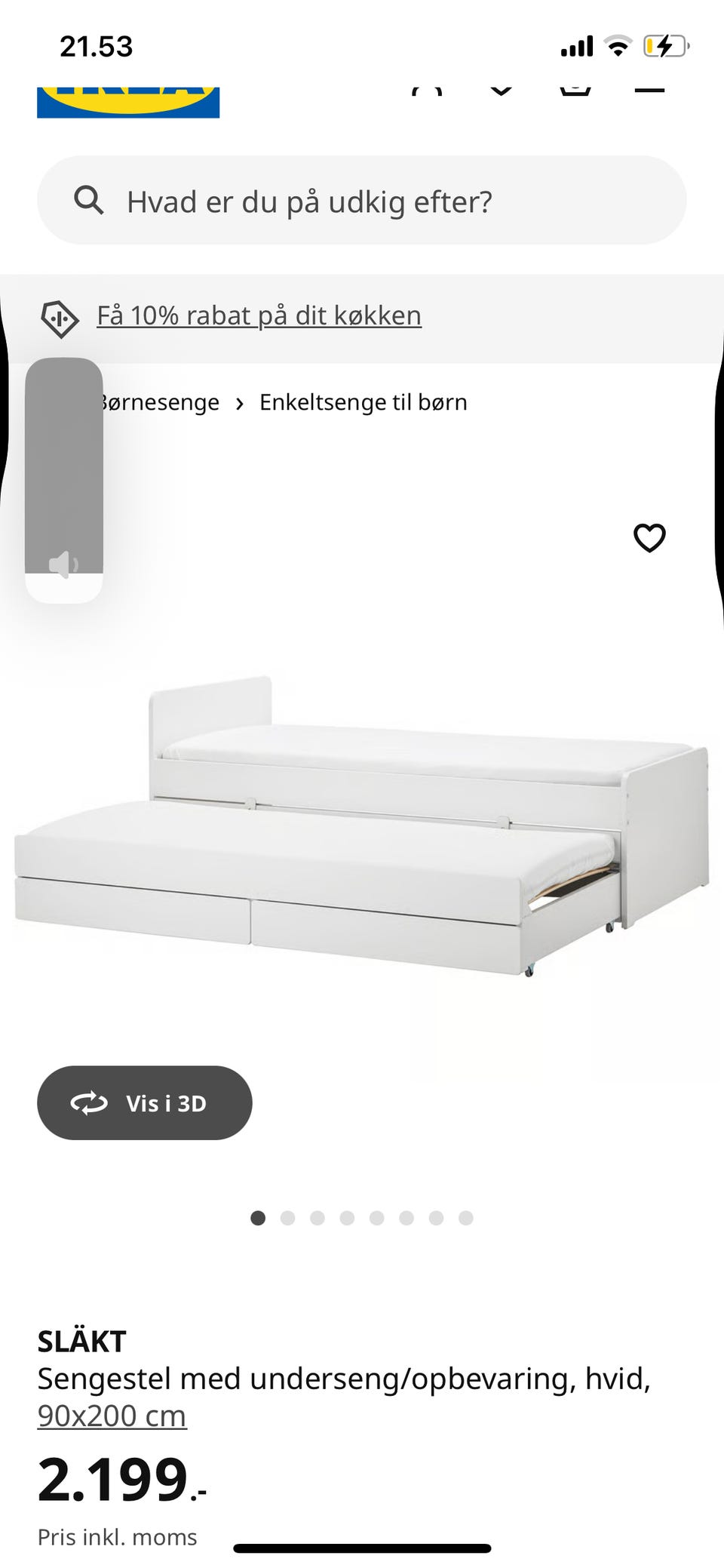724x1568 pixels.
Task: Click the IKEA logo
Action: 127,97
